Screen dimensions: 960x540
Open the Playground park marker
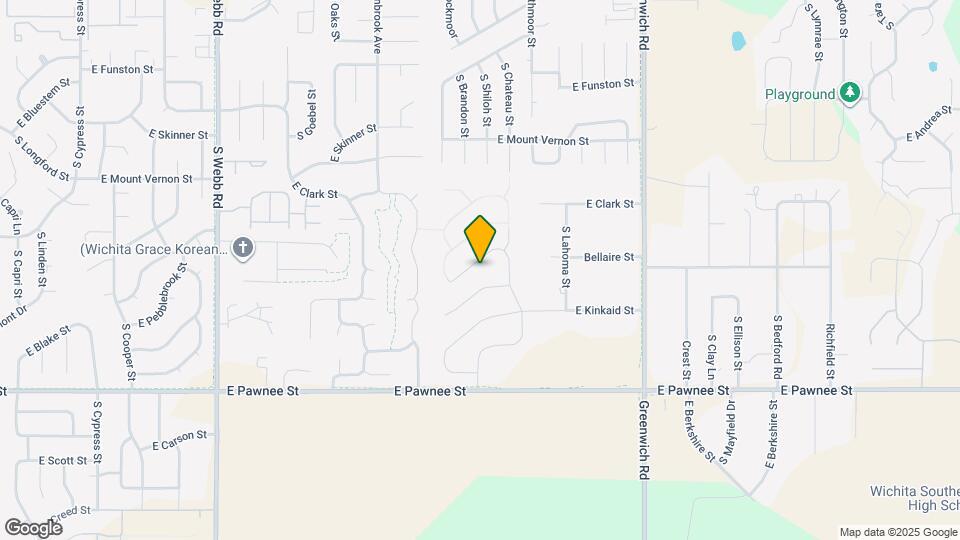point(850,93)
